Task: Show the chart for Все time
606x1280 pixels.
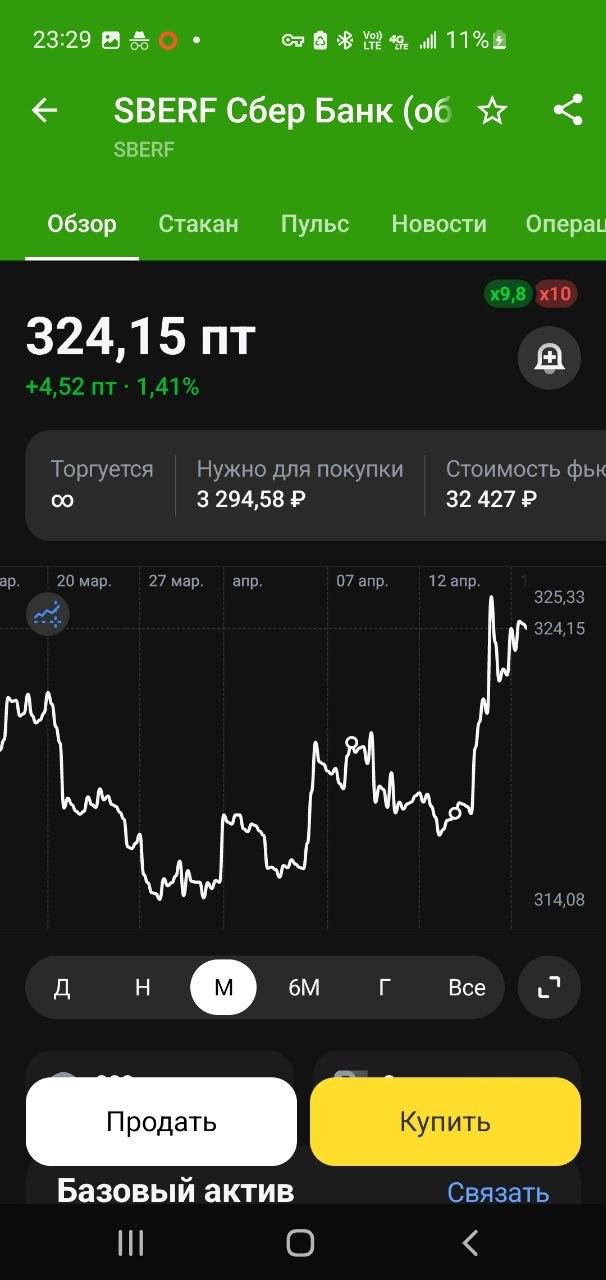Action: (x=466, y=988)
